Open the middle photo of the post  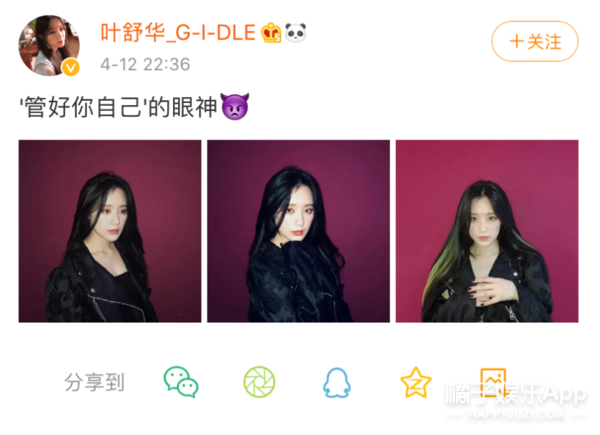(298, 231)
